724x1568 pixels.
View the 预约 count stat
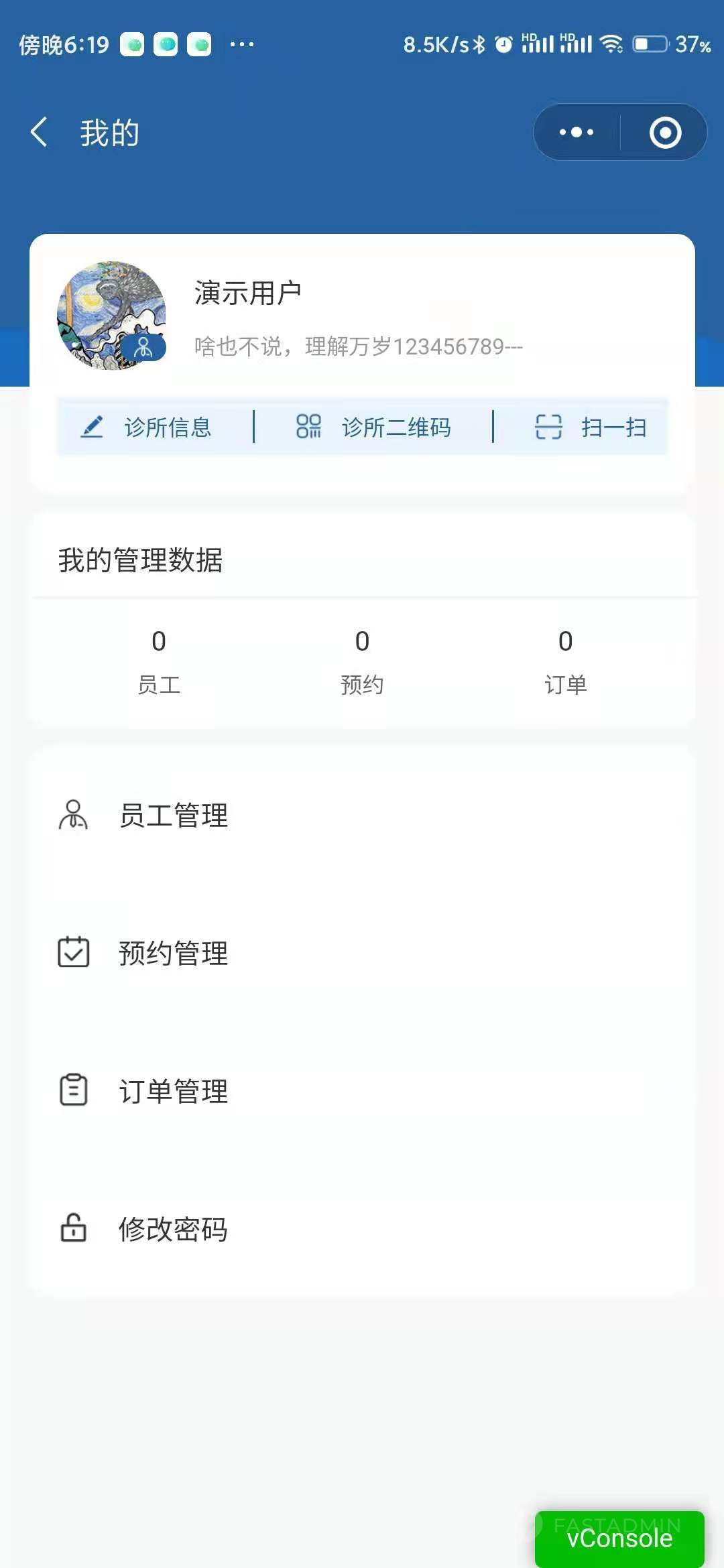pyautogui.click(x=362, y=661)
